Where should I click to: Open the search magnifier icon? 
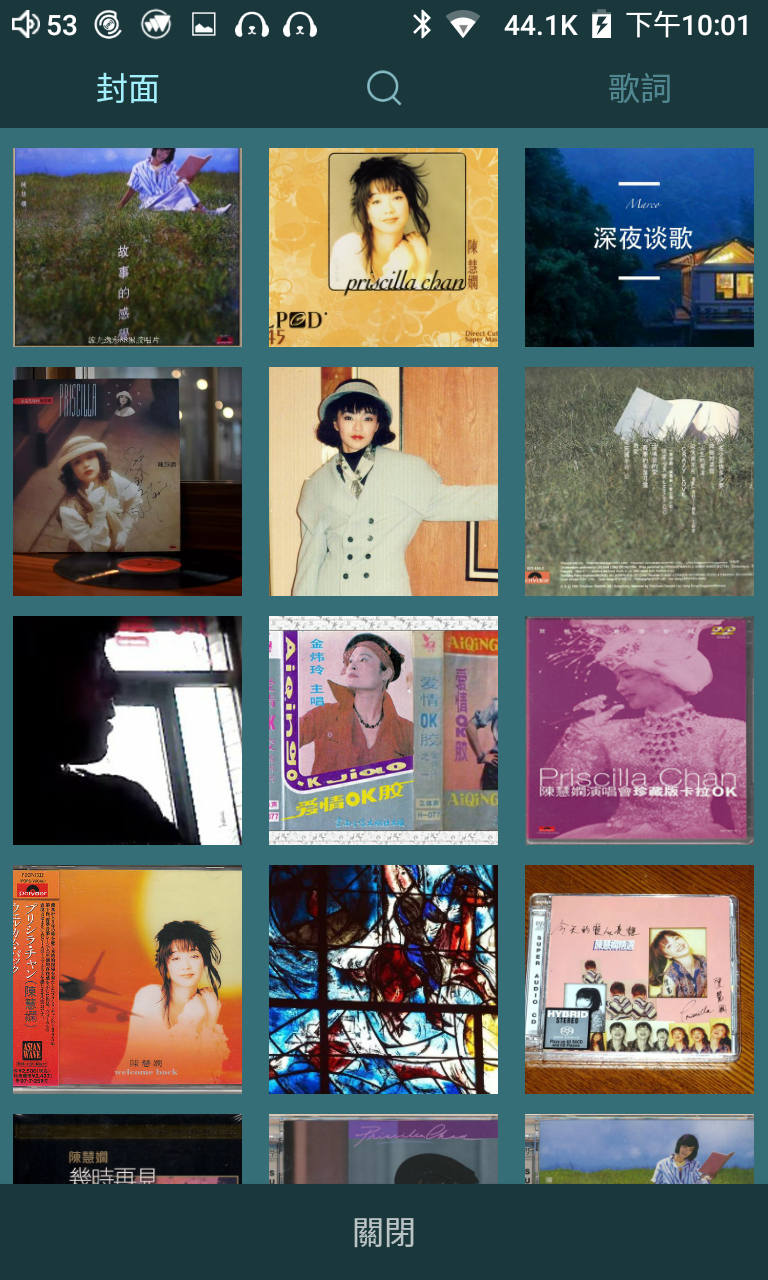(x=384, y=88)
